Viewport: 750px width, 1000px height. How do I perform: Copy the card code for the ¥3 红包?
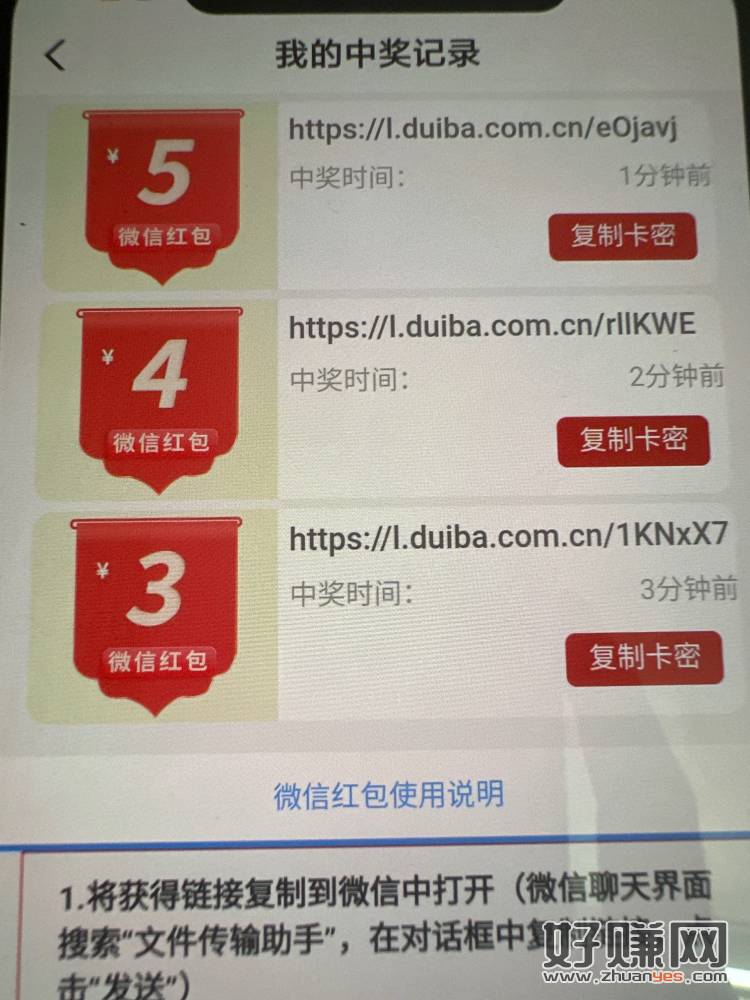pos(644,657)
